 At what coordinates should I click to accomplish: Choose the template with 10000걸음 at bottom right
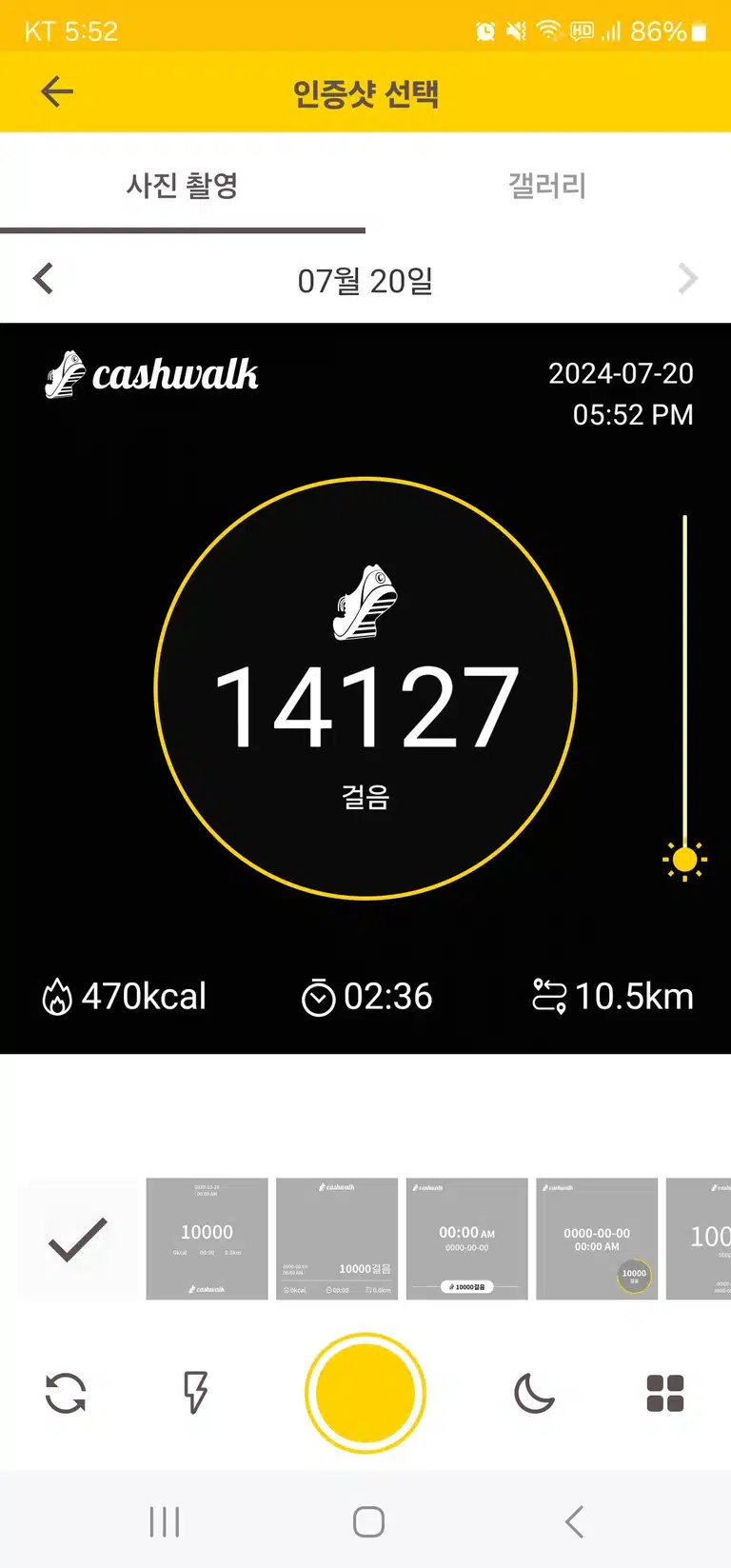click(337, 1239)
